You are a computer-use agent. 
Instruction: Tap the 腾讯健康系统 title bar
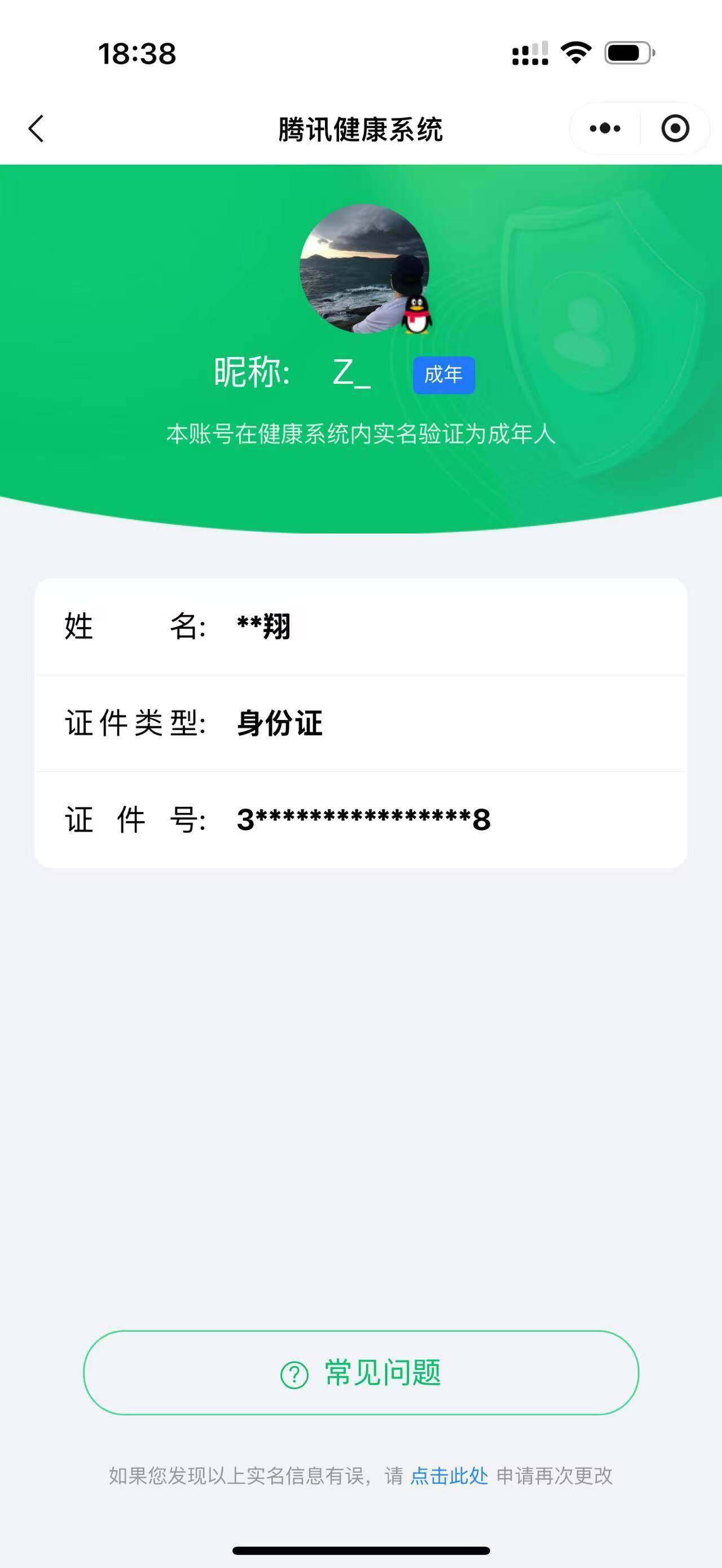[360, 129]
